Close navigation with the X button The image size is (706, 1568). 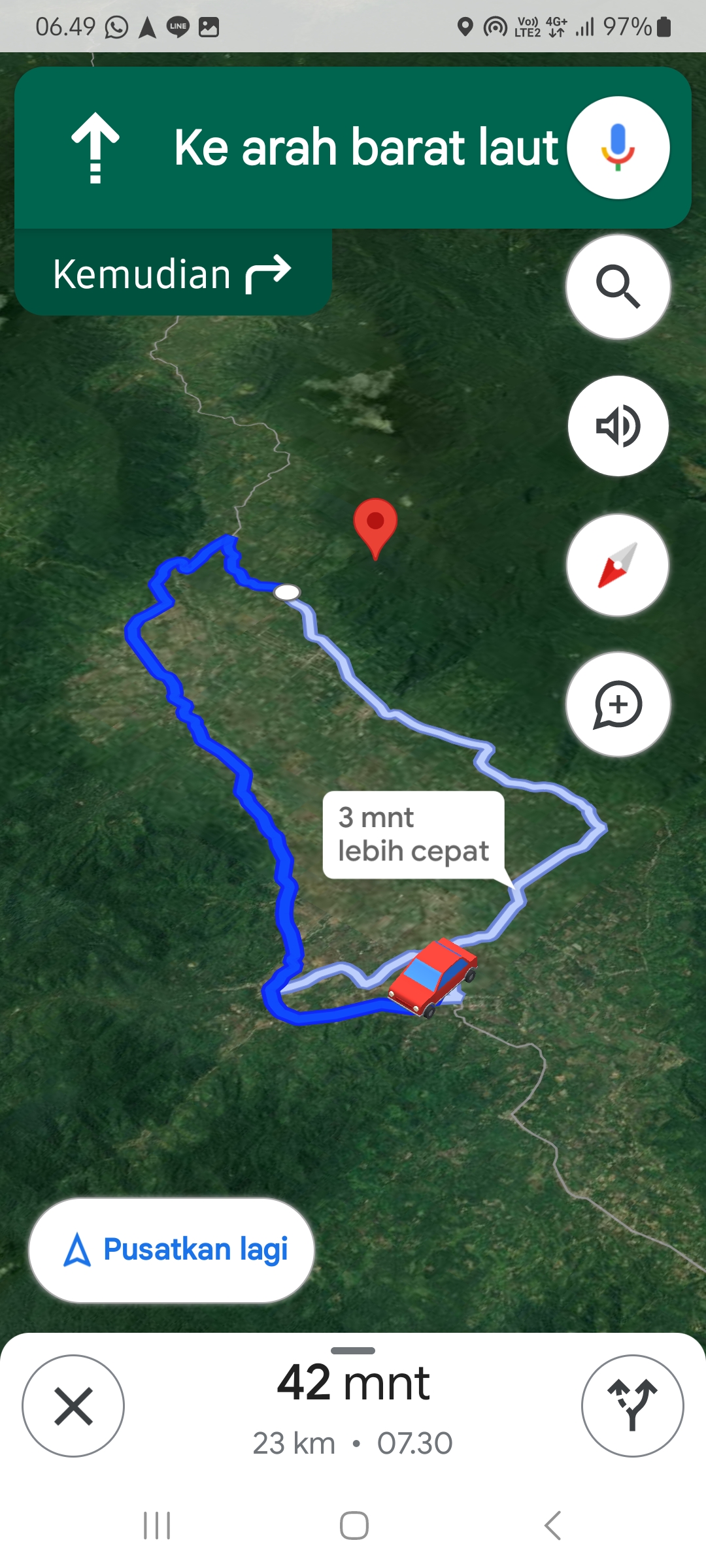[x=73, y=1406]
